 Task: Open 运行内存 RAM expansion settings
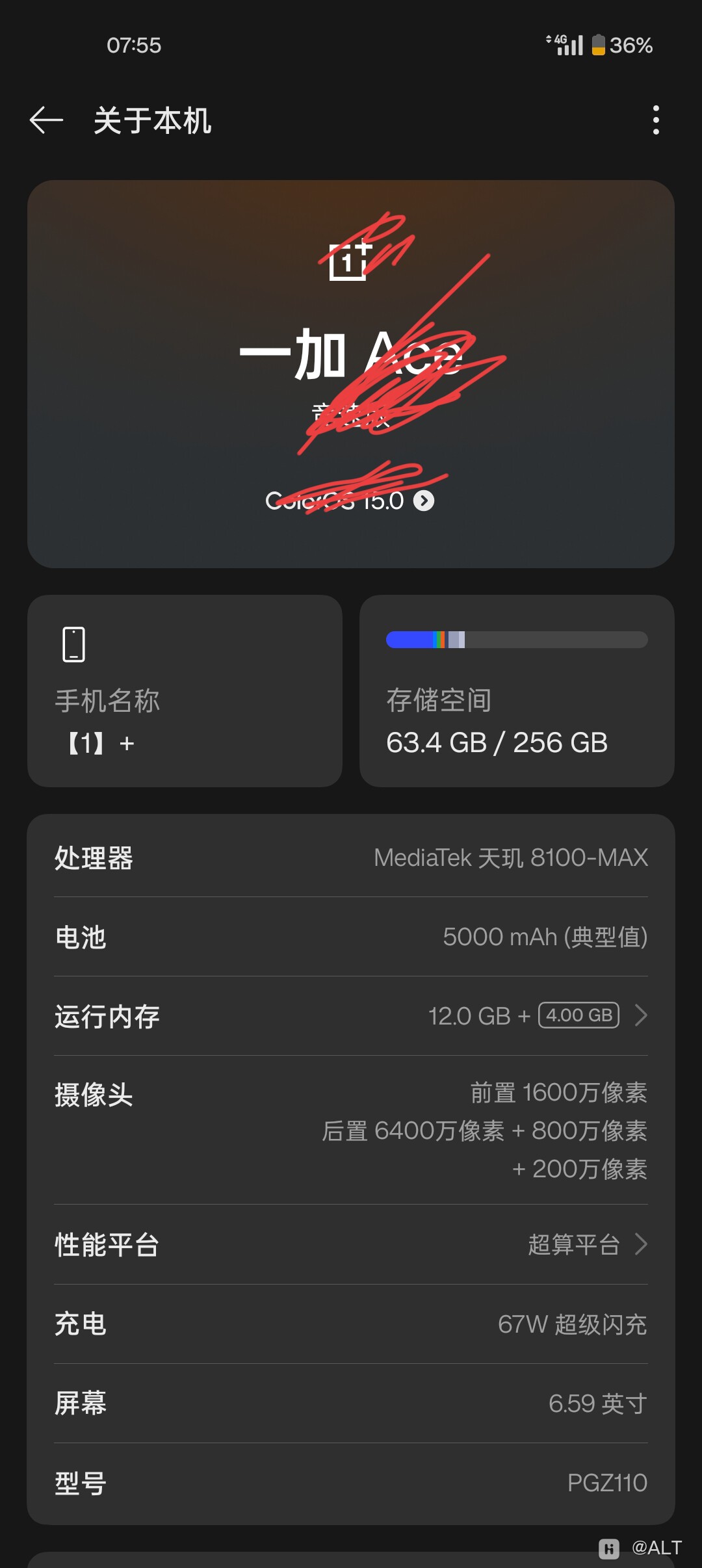351,1015
